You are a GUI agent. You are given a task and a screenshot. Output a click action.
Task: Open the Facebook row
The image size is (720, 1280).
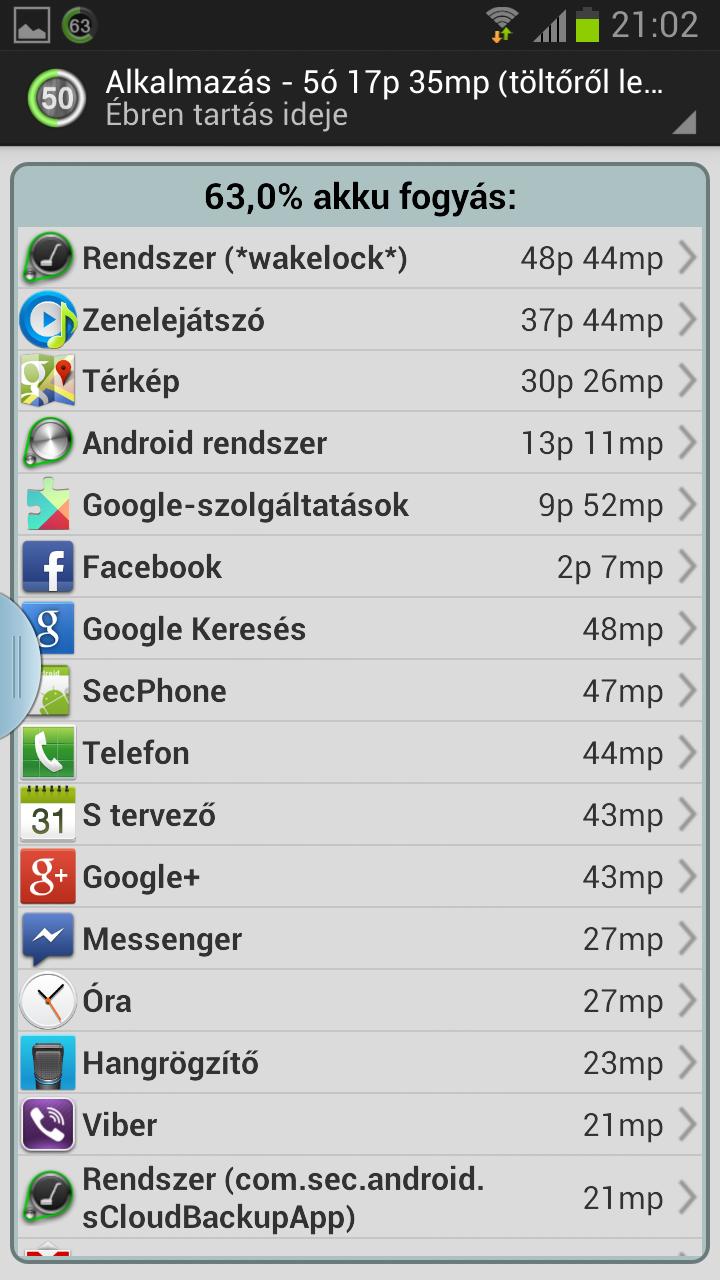(360, 567)
